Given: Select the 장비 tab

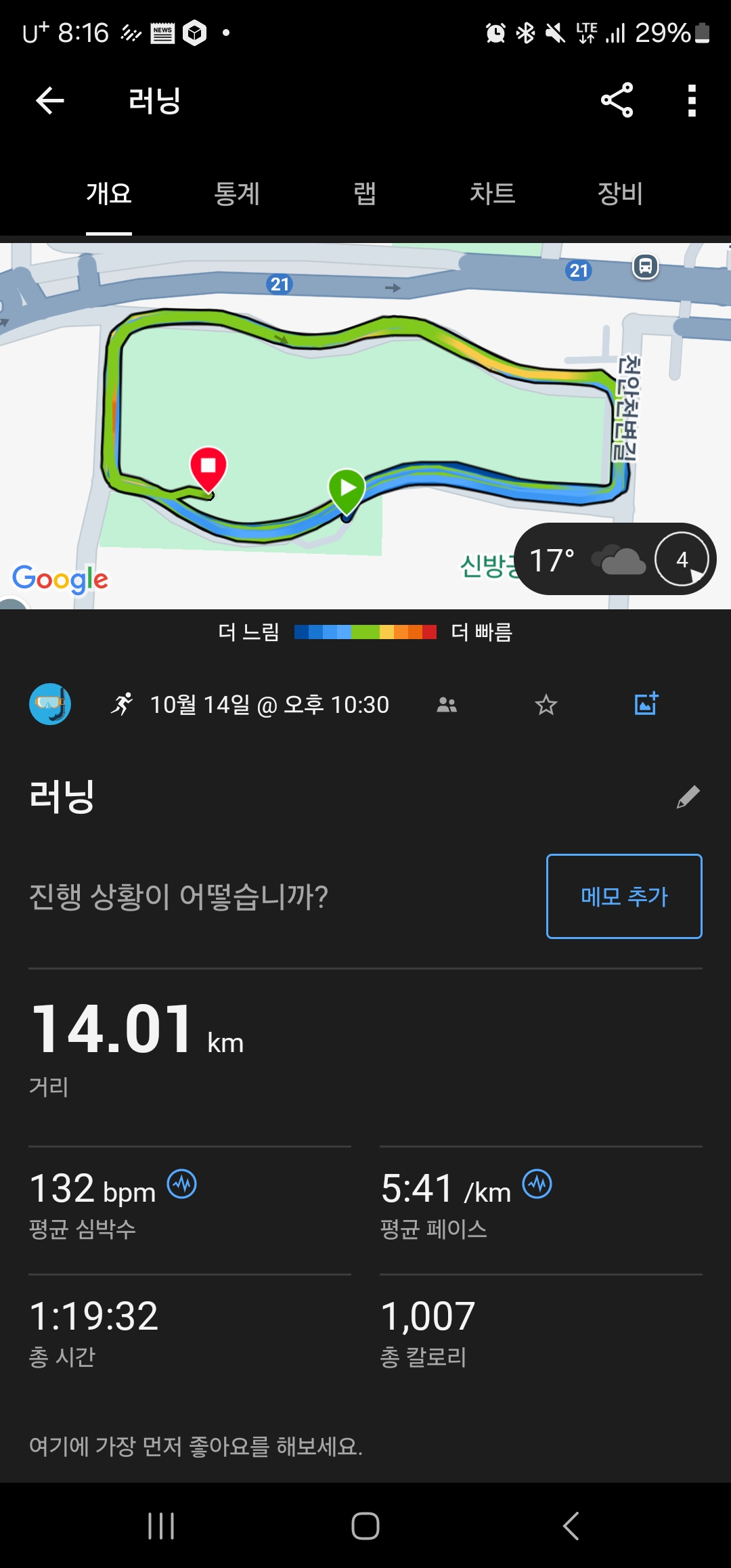Looking at the screenshot, I should (x=620, y=194).
